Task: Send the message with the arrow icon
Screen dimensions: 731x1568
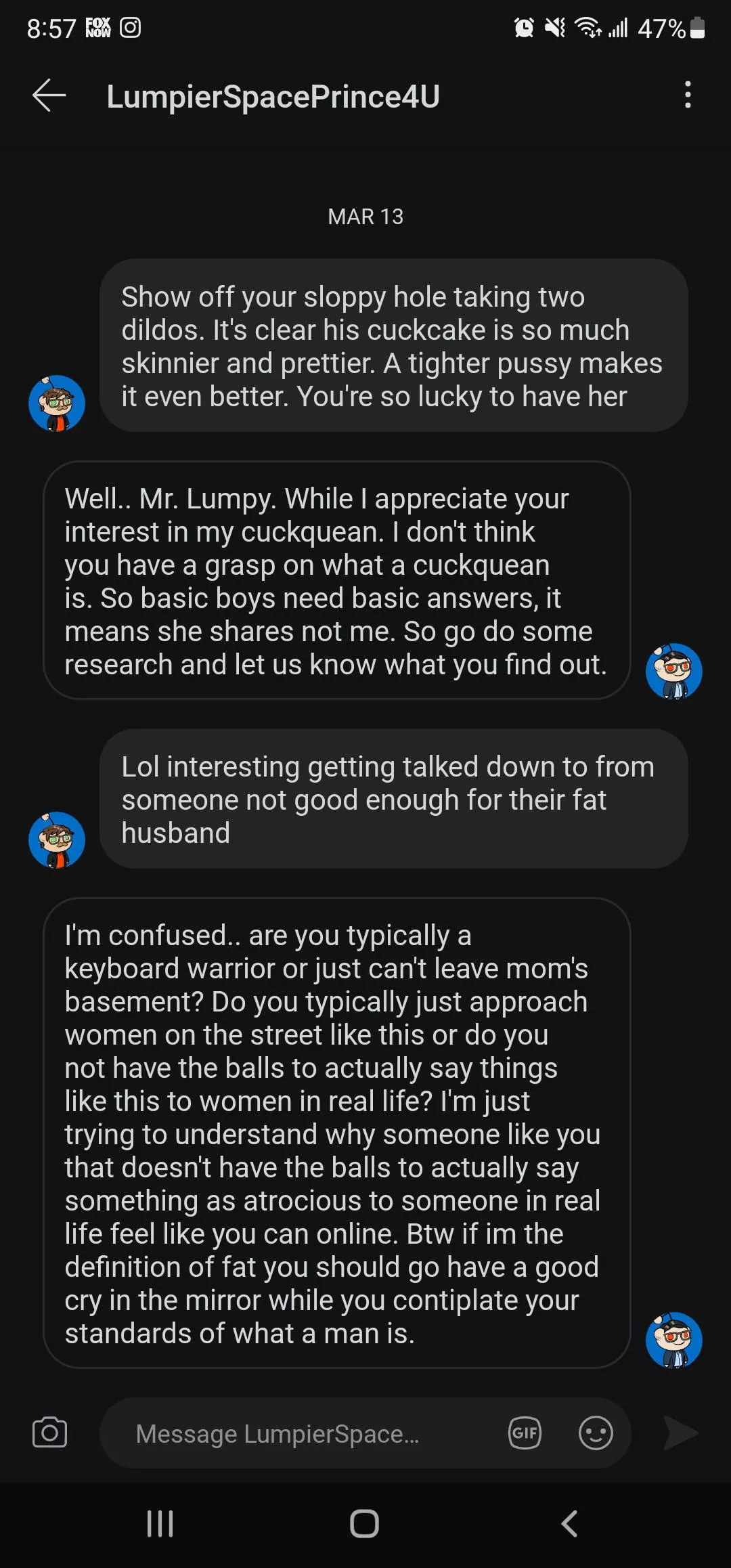Action: 680,1433
